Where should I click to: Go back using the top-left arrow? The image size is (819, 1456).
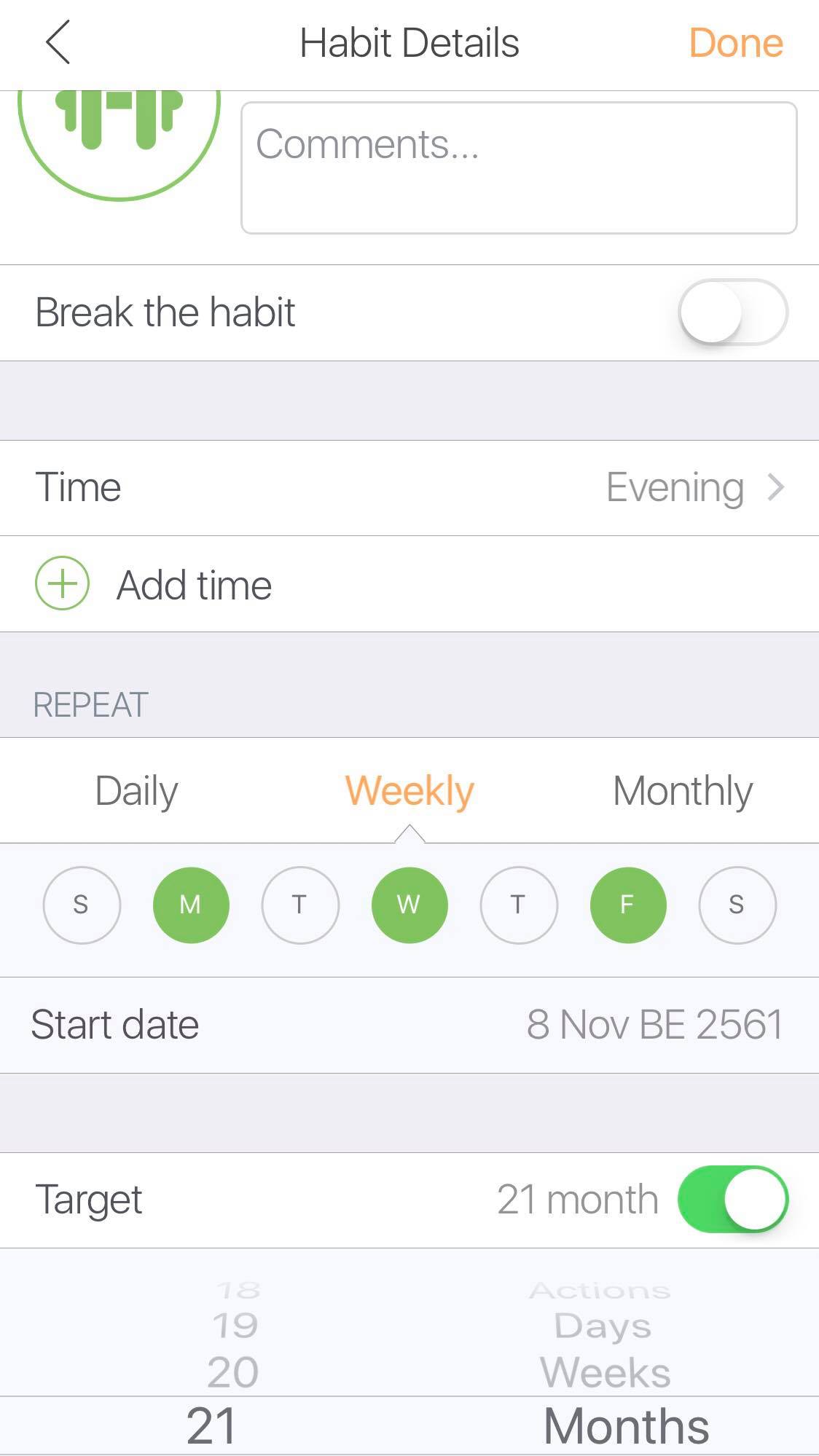58,42
